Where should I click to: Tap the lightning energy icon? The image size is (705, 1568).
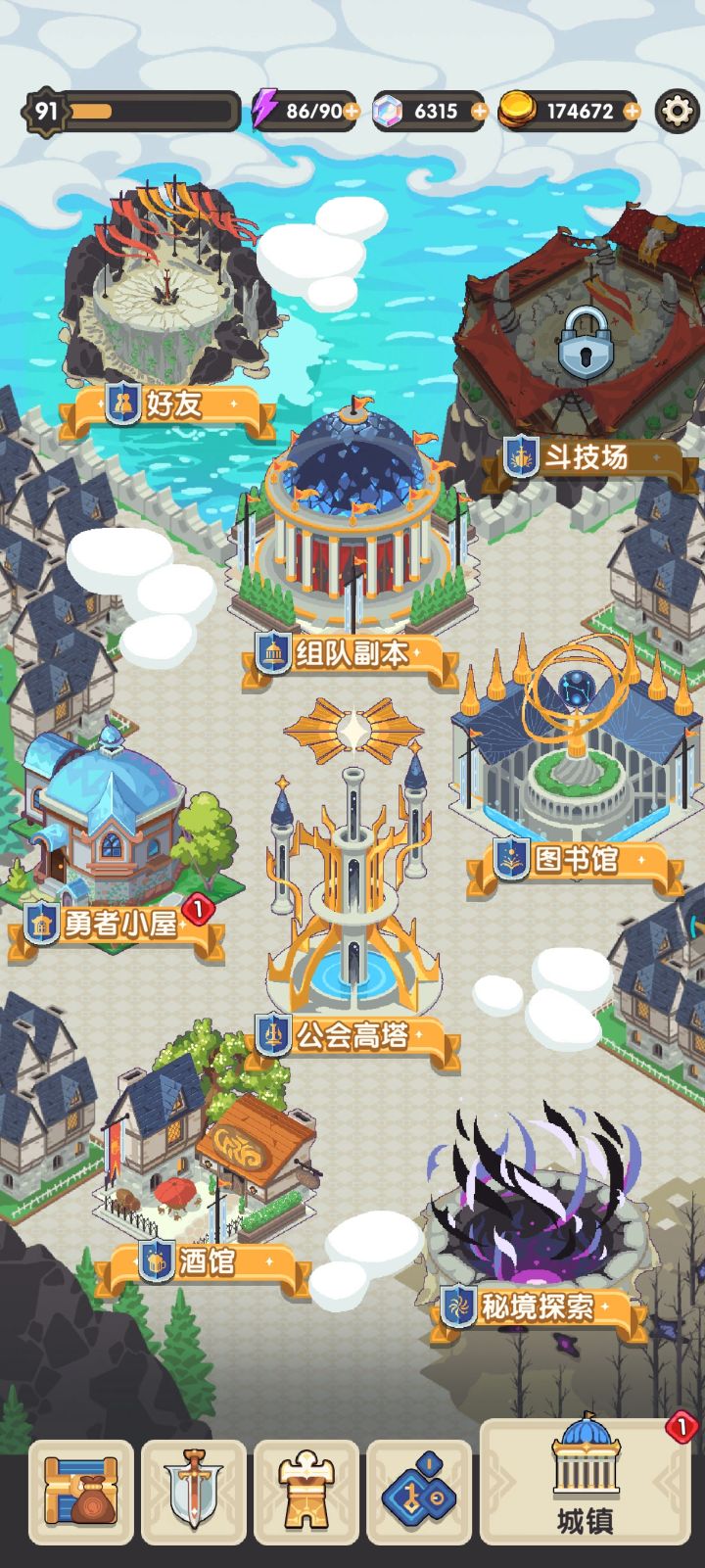click(264, 111)
